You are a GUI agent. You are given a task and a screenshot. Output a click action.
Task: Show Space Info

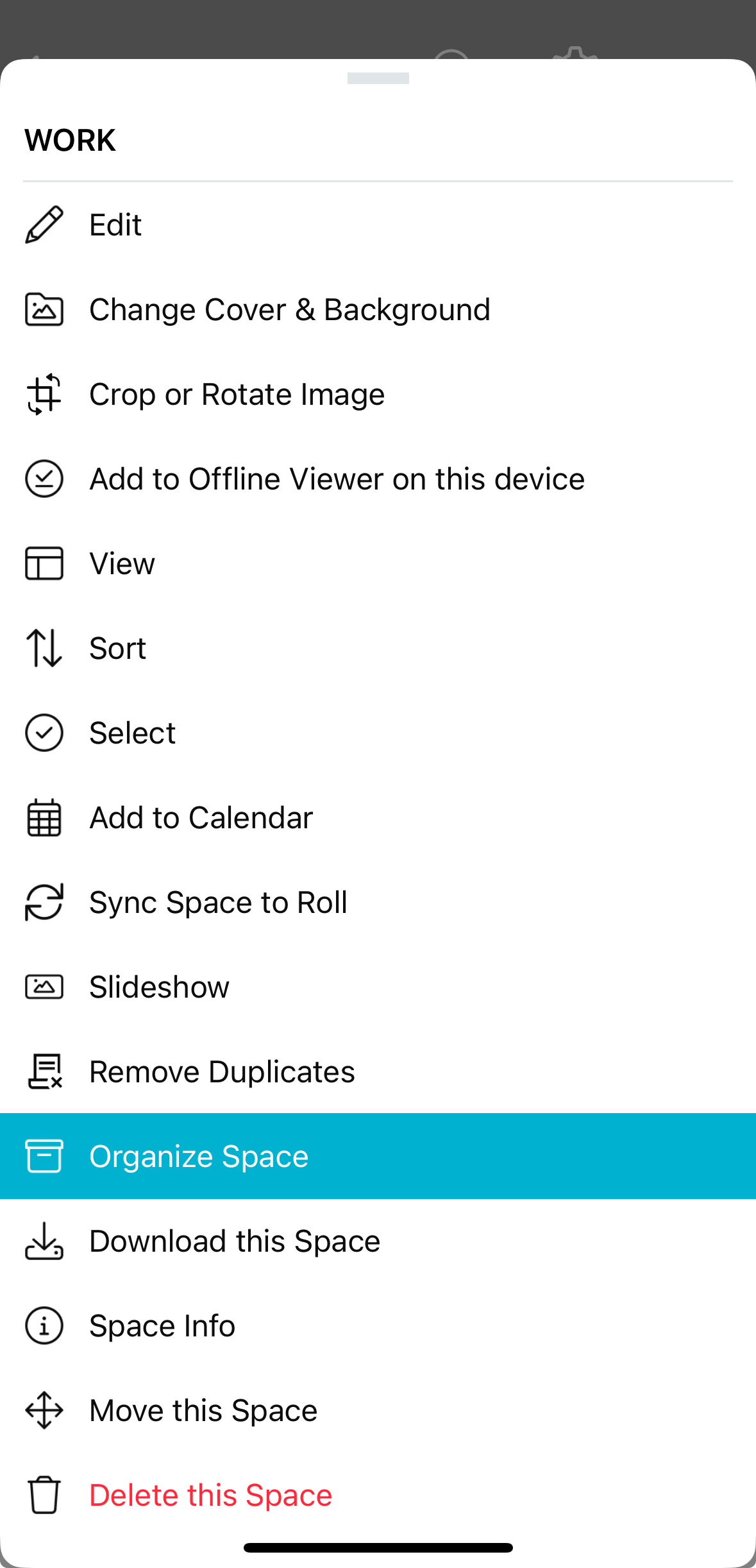point(162,1326)
